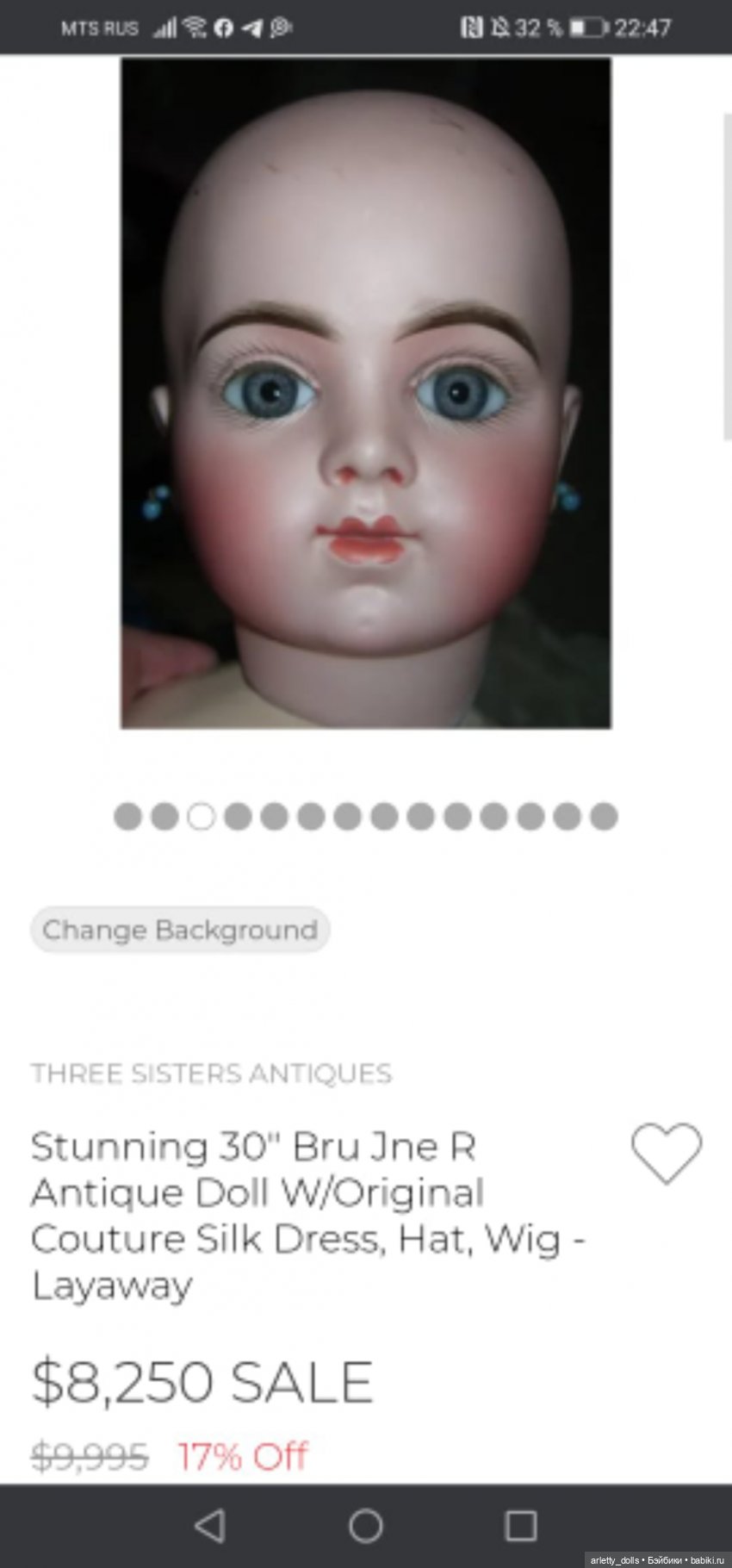Add the Bru Jne doll to favorites
Viewport: 732px width, 1568px height.
(666, 1153)
